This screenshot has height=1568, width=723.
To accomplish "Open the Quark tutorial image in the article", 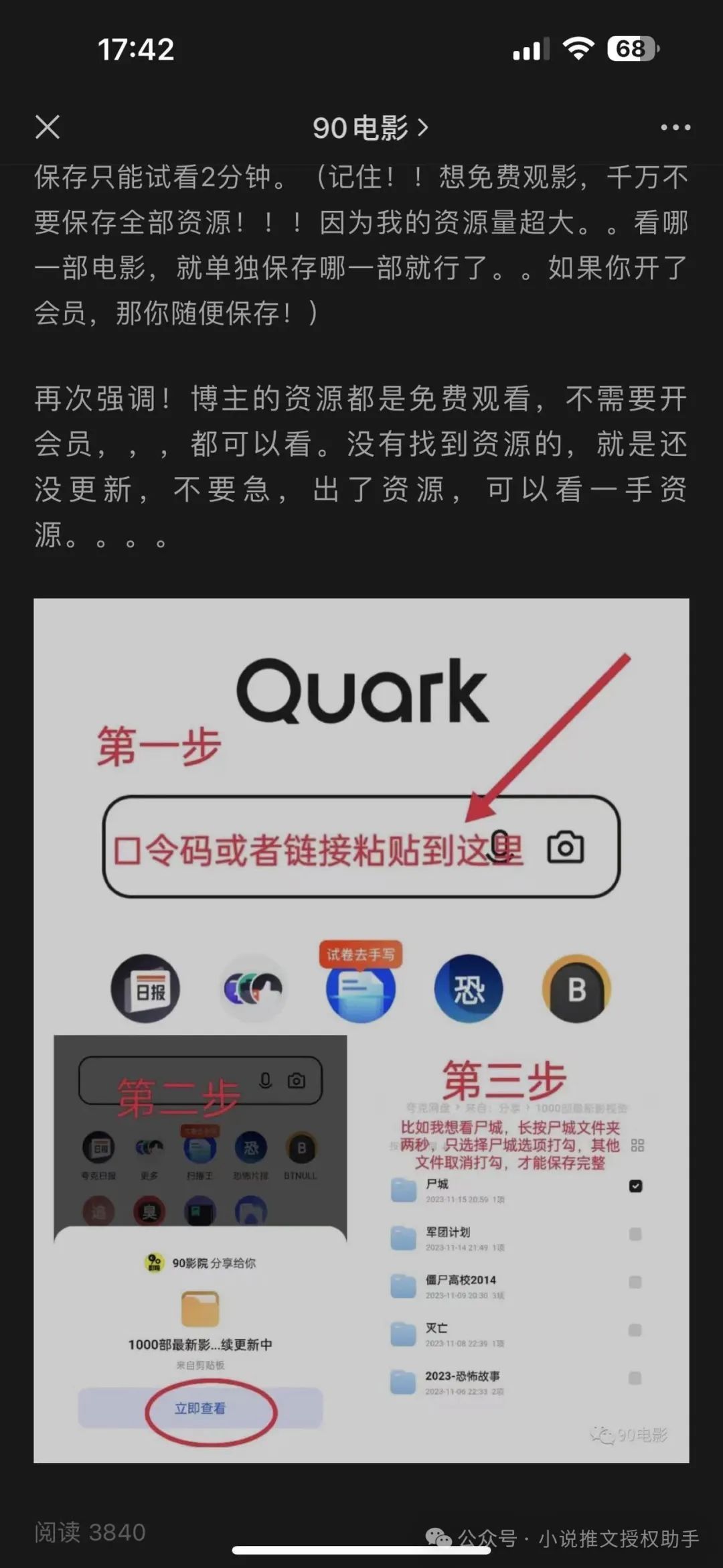I will tap(361, 1031).
